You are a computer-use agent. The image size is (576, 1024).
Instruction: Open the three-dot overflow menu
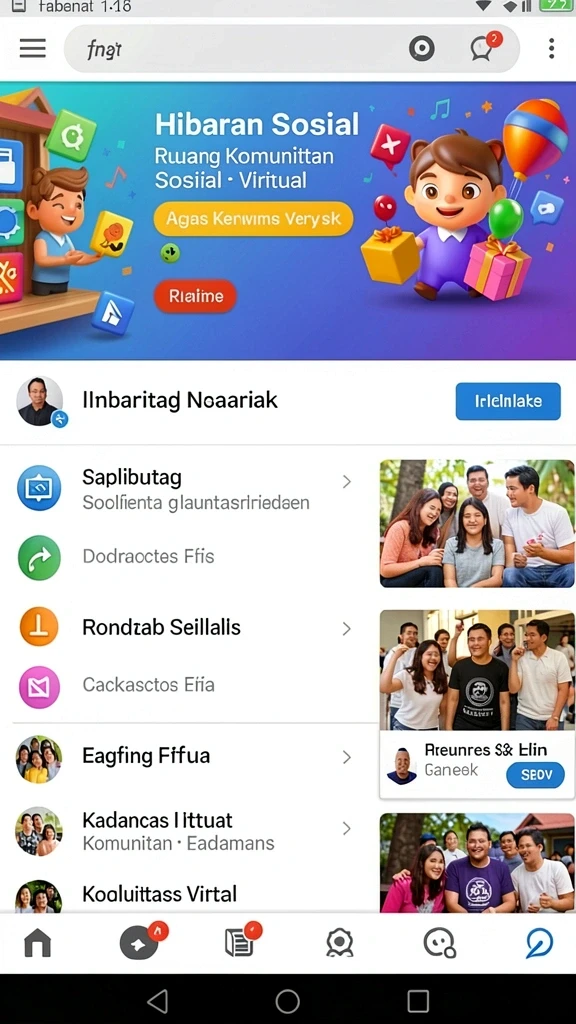tap(552, 48)
